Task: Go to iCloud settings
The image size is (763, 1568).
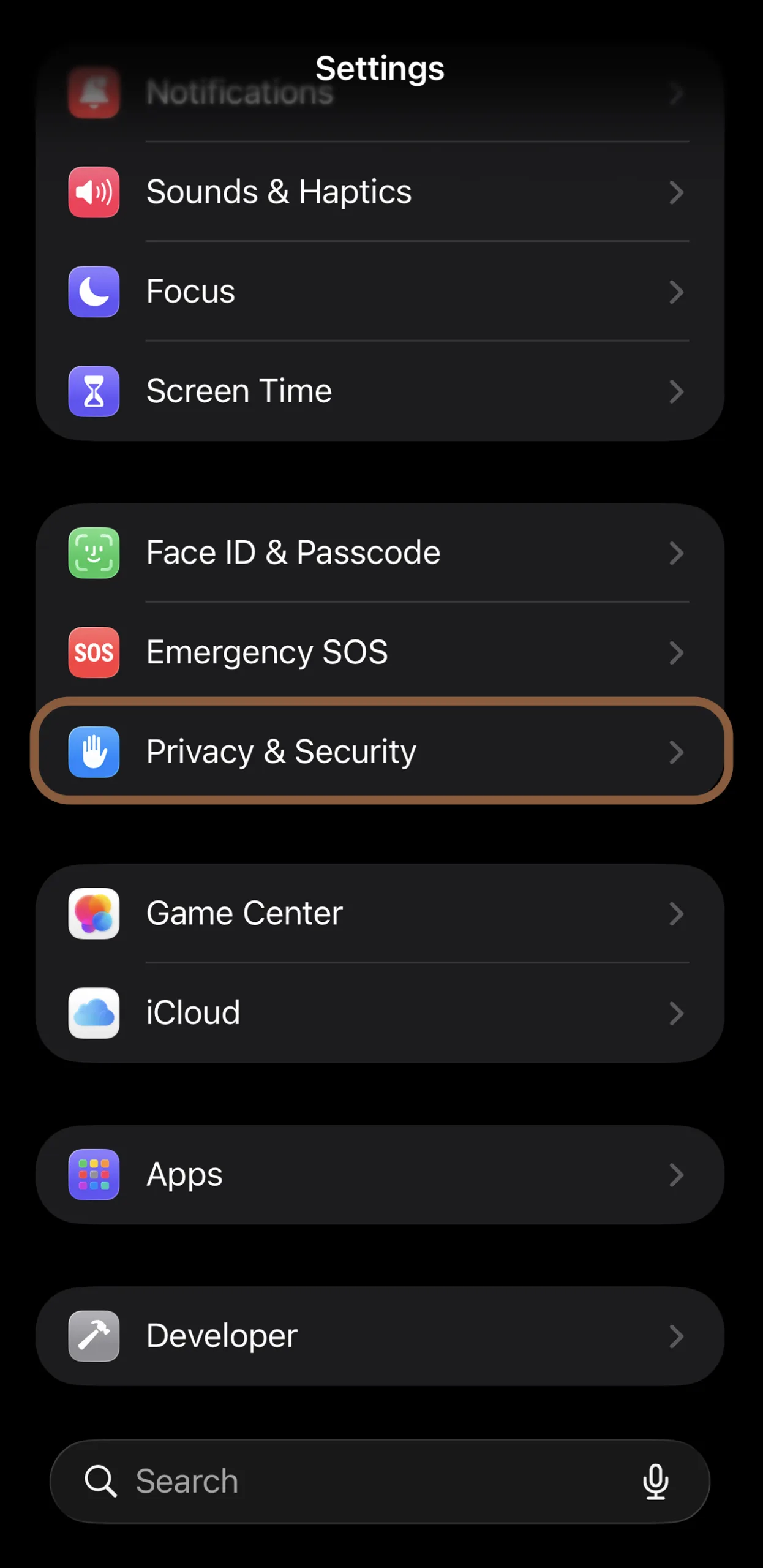Action: [380, 1013]
